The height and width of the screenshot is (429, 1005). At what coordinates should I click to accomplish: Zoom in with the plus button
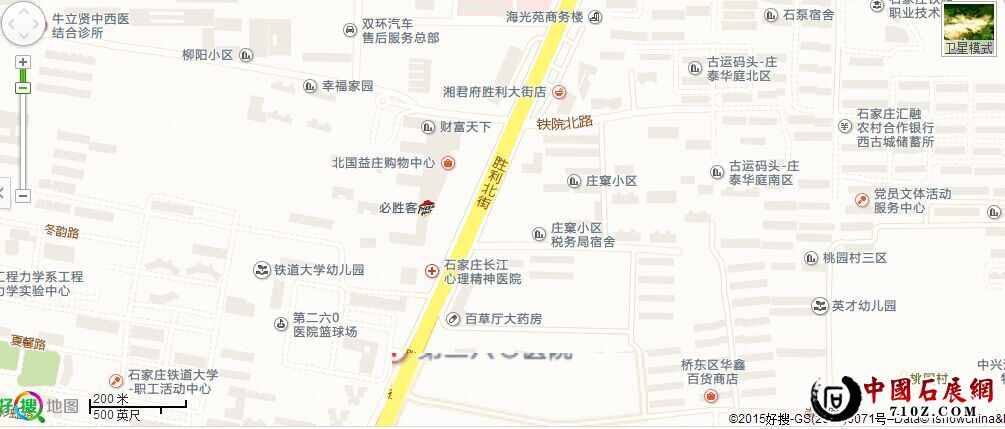[x=23, y=62]
